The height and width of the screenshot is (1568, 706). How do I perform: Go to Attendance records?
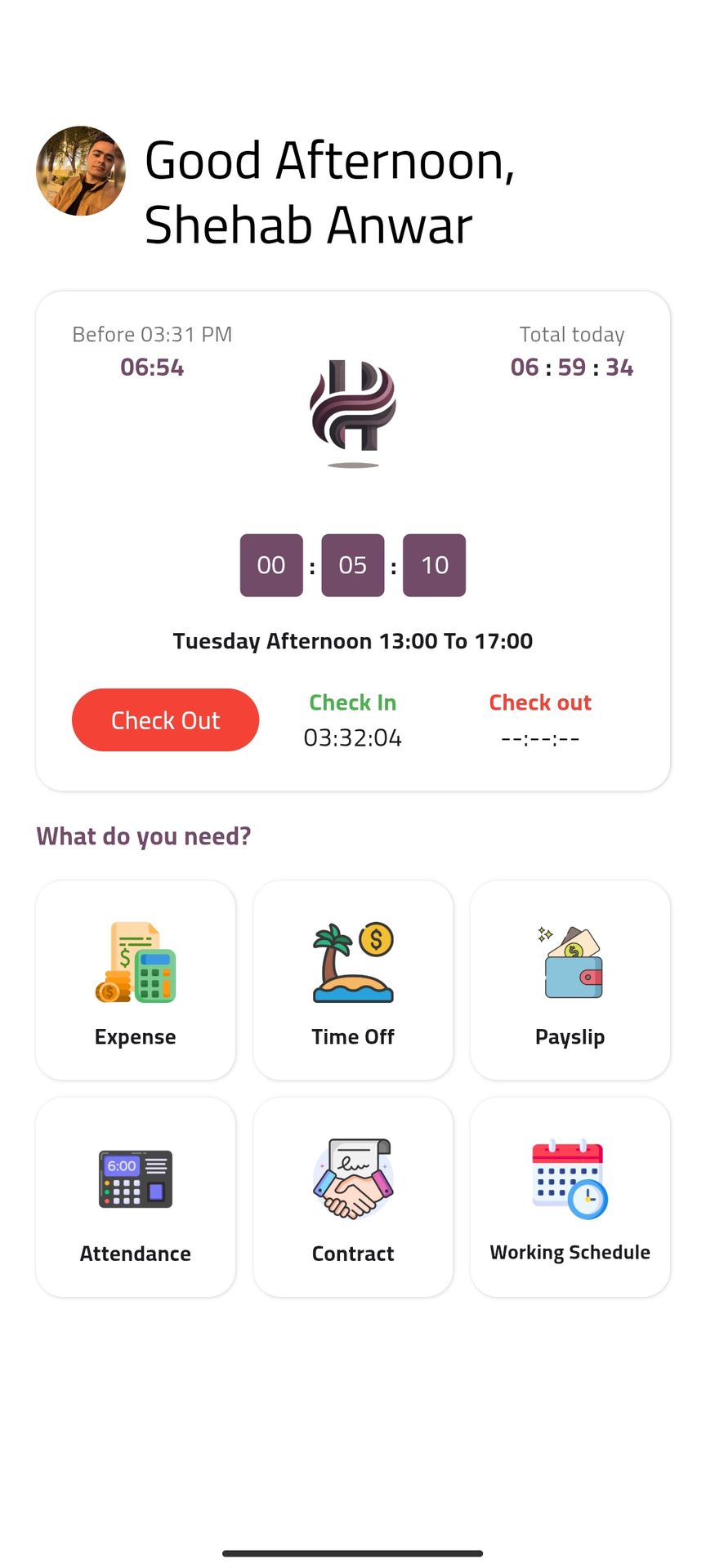(x=136, y=1196)
